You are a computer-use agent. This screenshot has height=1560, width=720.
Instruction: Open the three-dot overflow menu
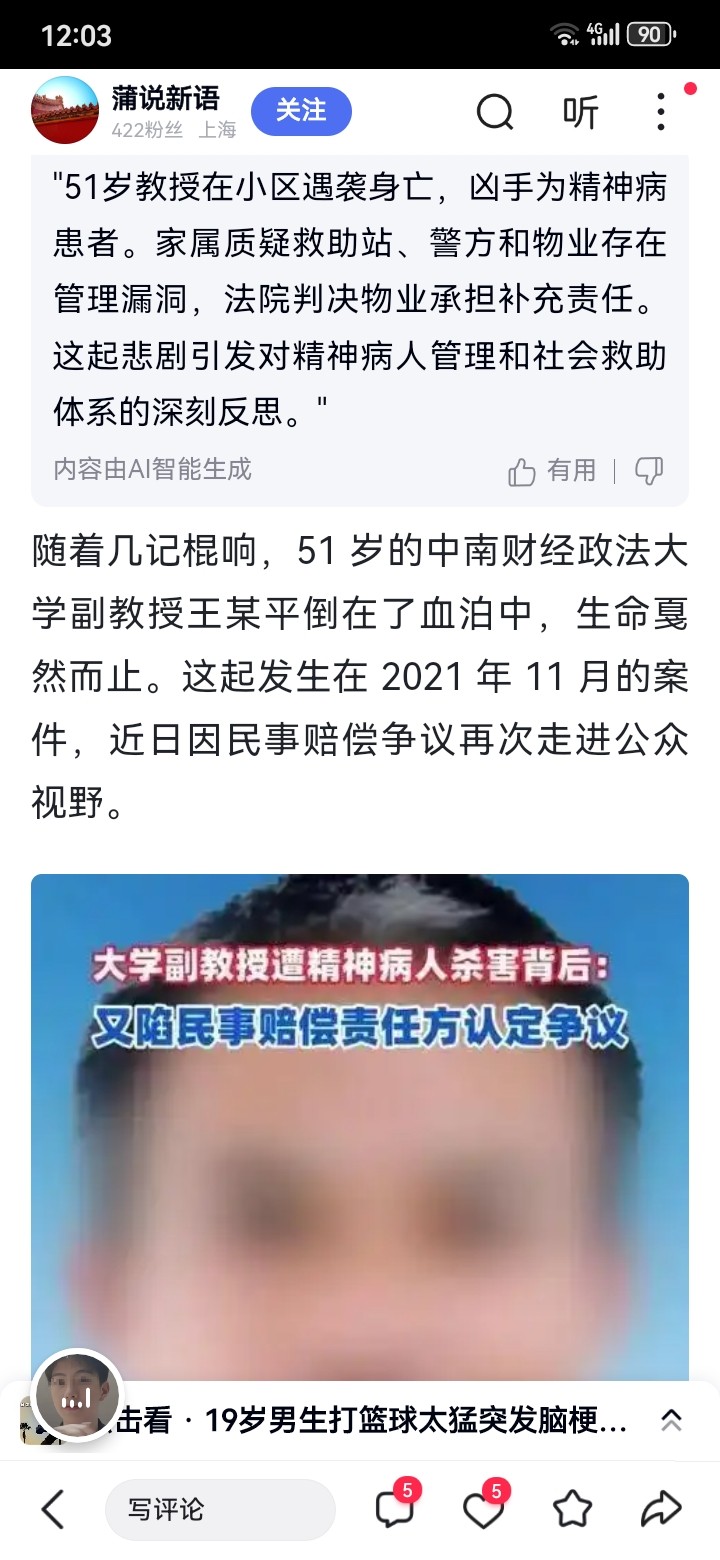(x=660, y=112)
